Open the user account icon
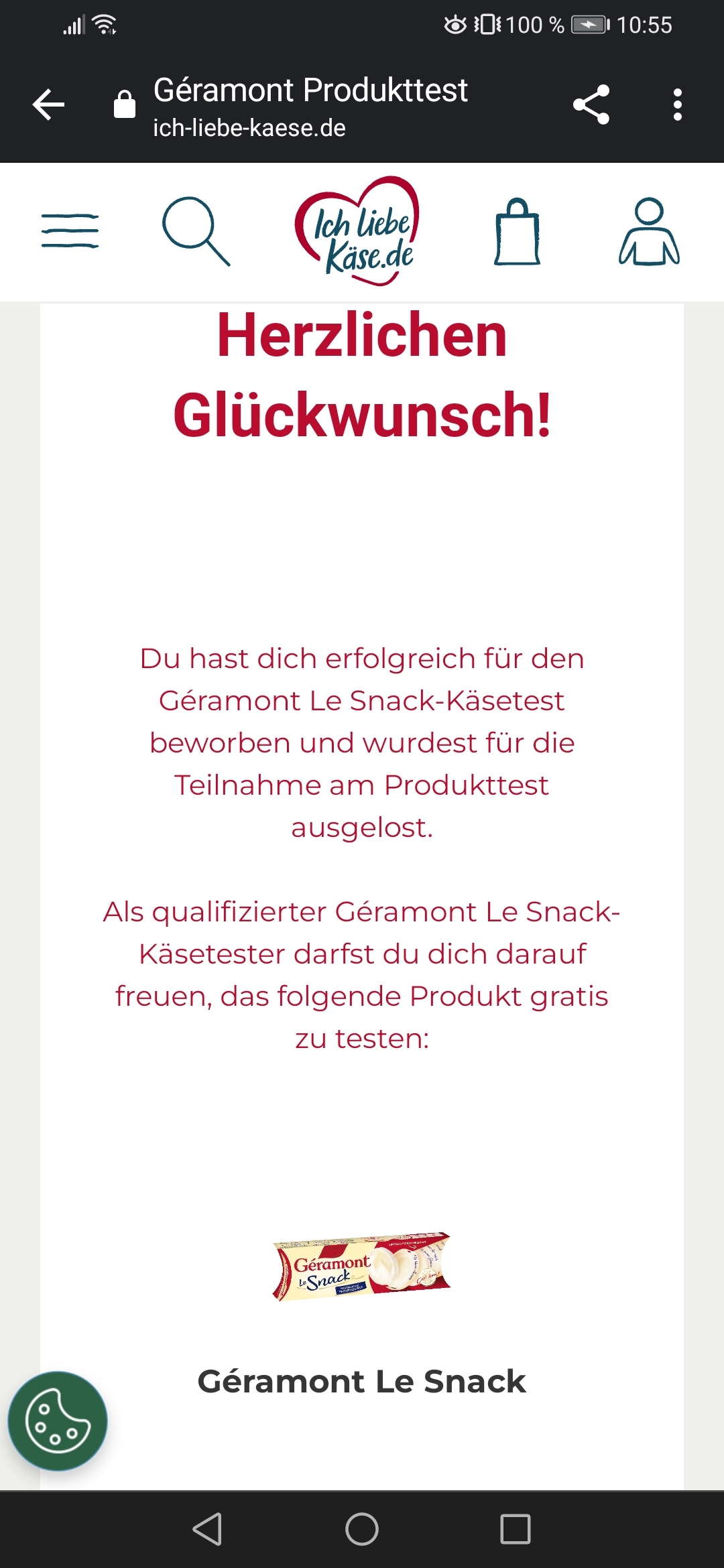This screenshot has height=1568, width=724. (649, 231)
